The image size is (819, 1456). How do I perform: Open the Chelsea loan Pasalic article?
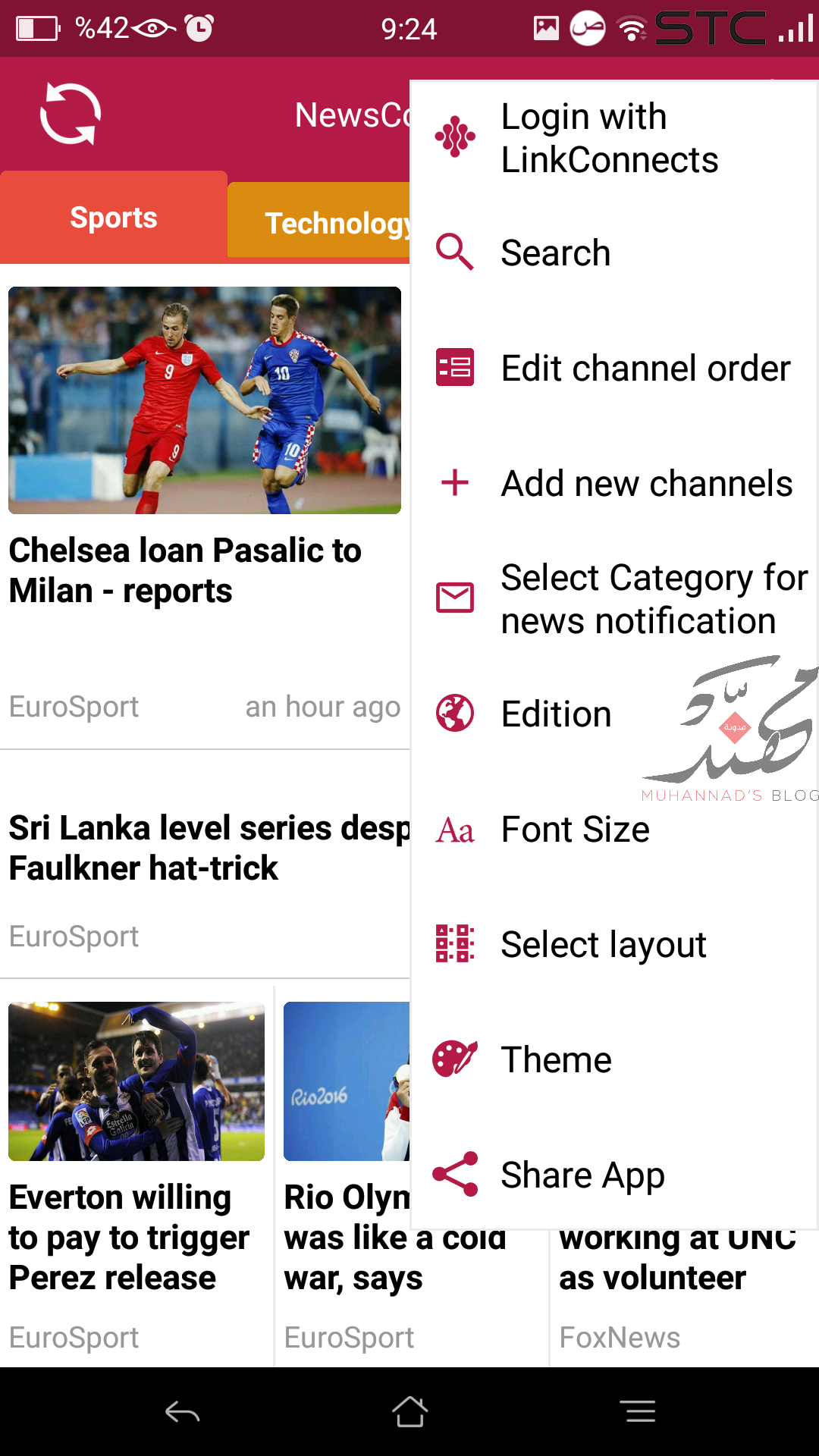coord(185,570)
